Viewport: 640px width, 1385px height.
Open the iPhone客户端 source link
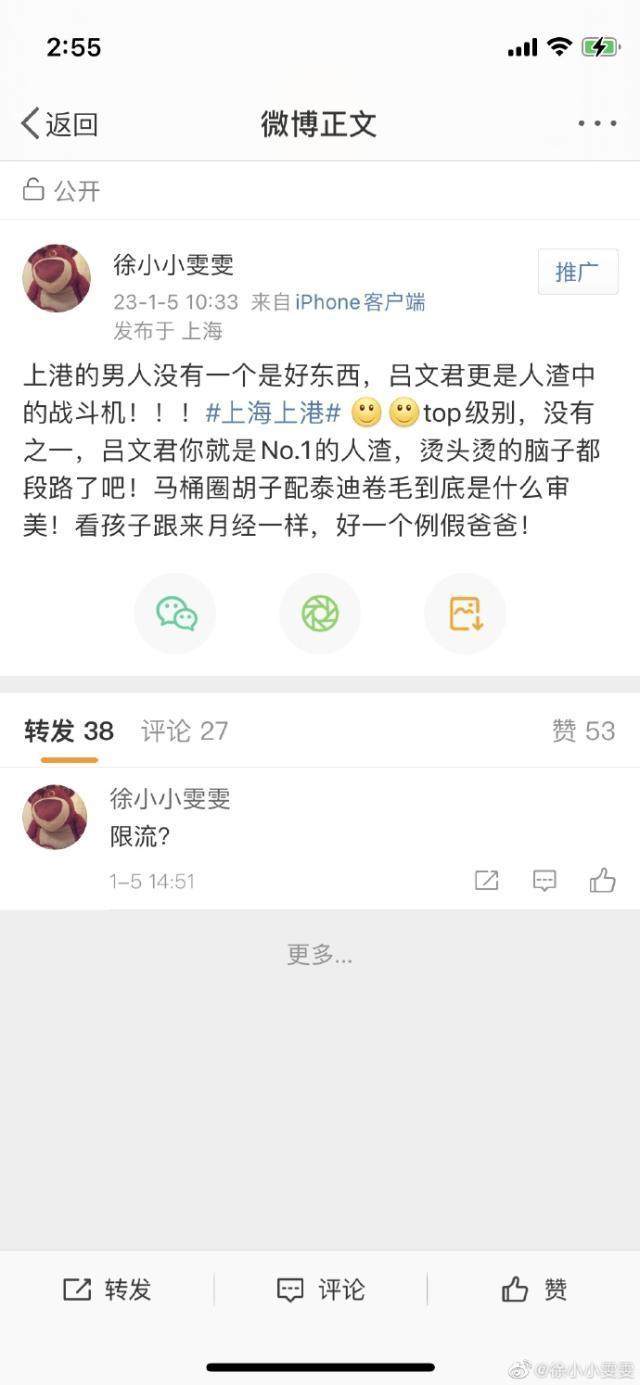(x=360, y=302)
